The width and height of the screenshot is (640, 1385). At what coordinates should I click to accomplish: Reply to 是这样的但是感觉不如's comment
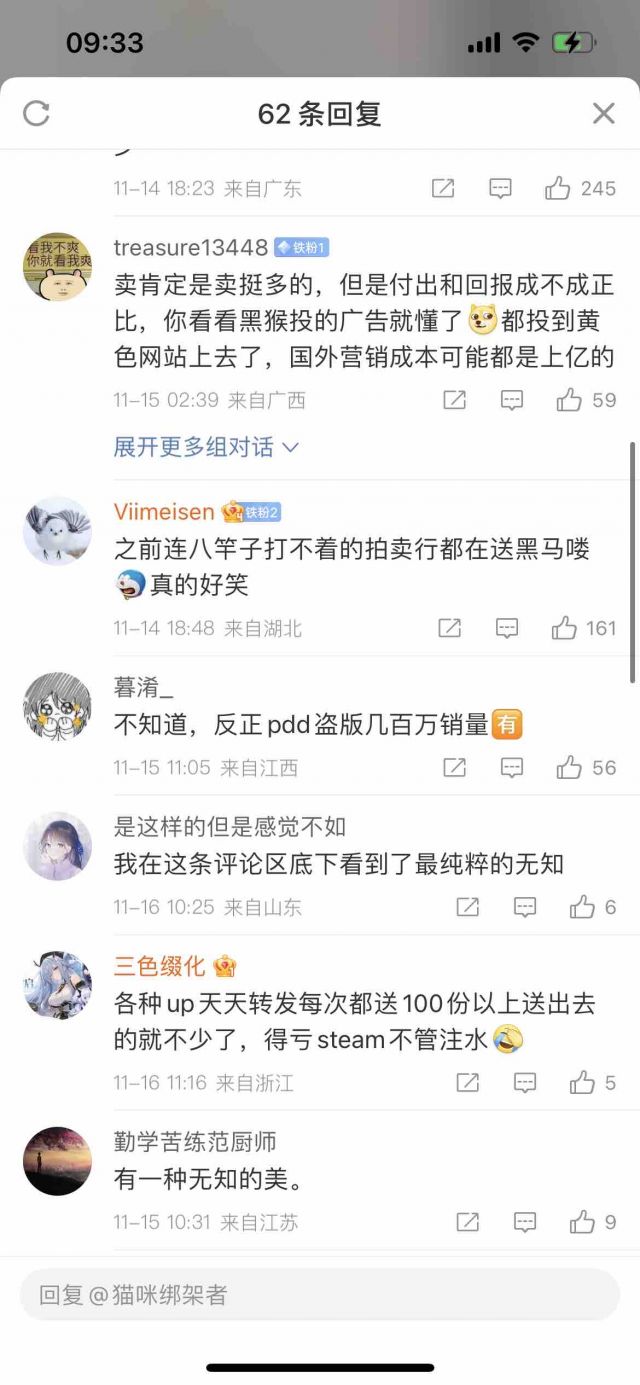[525, 907]
